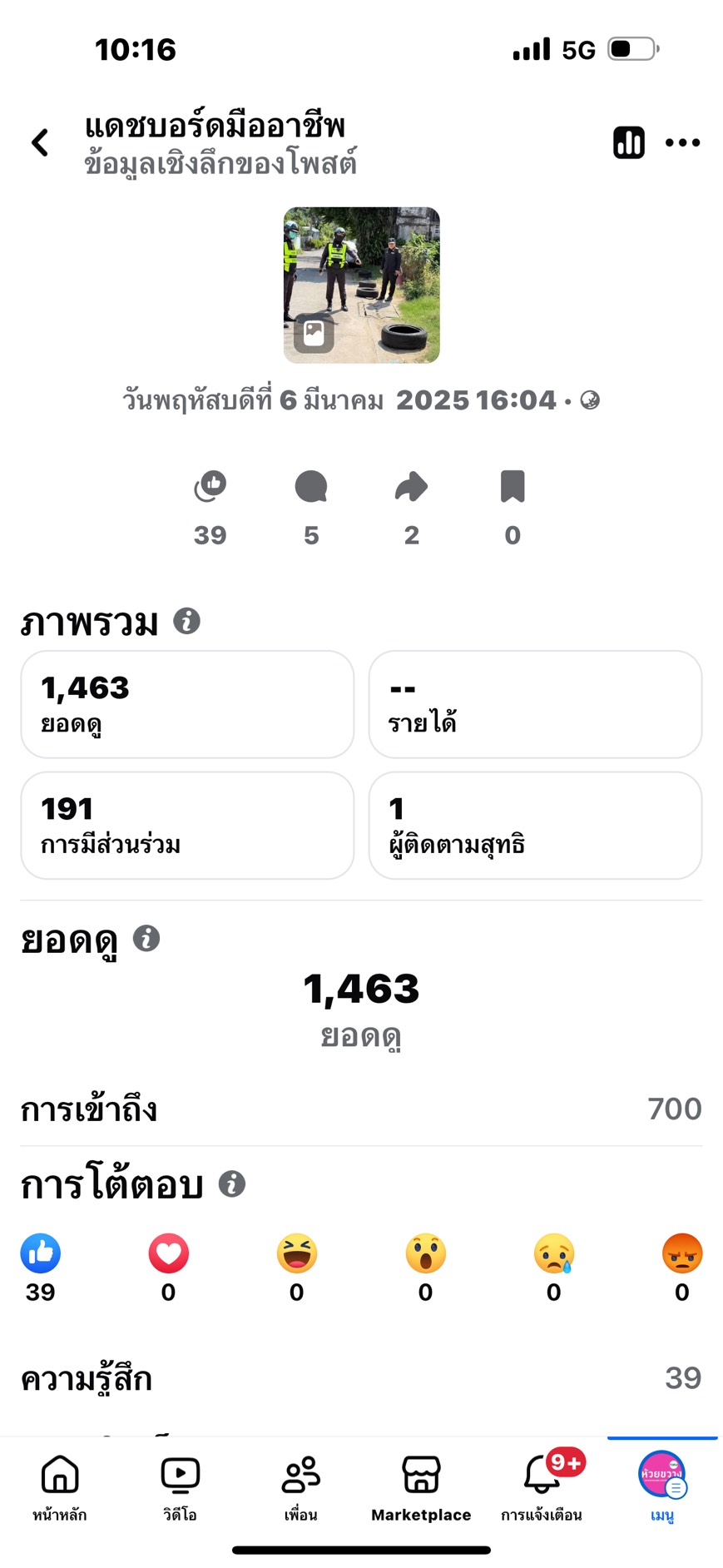Open the ผู้ติดตามสุทธิ card
The height and width of the screenshot is (1568, 723).
535,825
